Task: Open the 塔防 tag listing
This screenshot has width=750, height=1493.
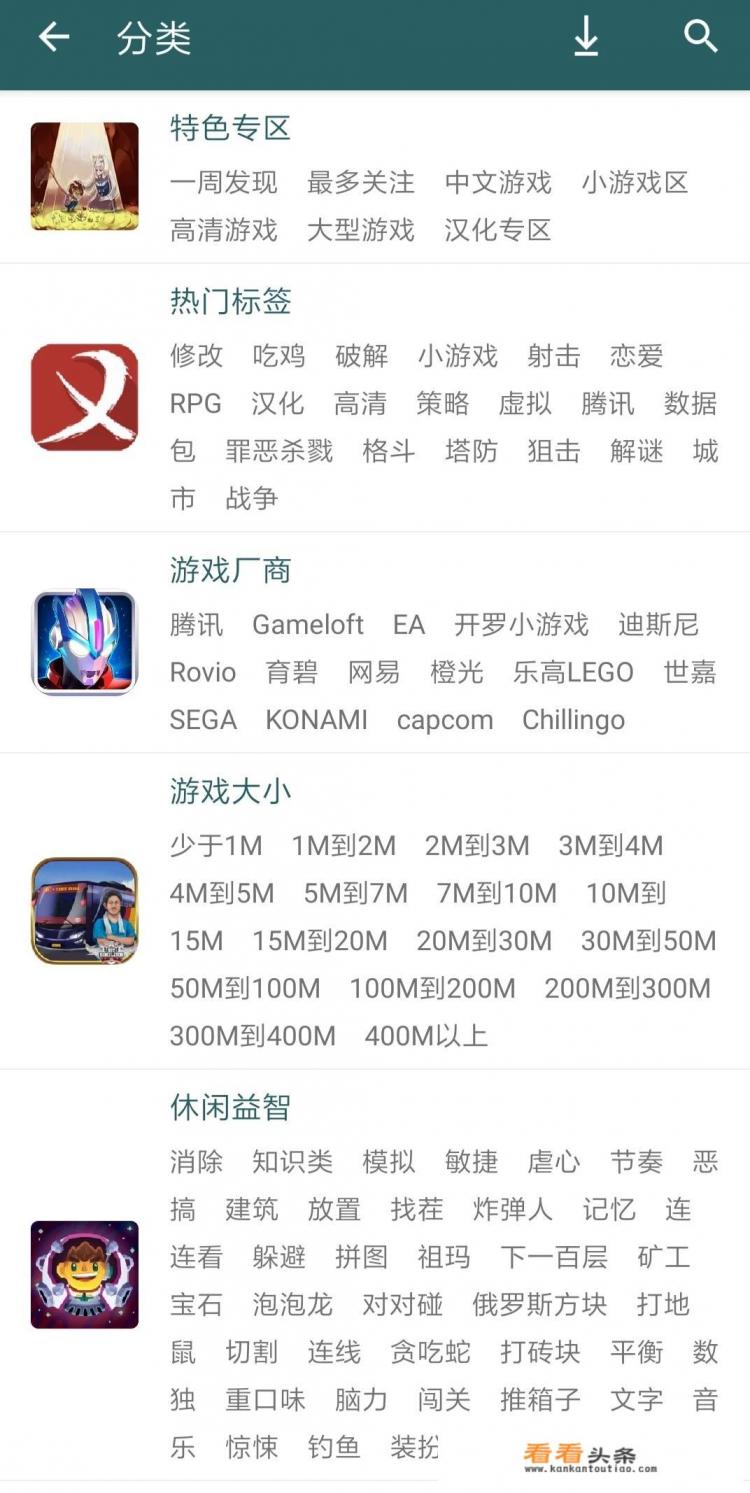Action: point(470,451)
